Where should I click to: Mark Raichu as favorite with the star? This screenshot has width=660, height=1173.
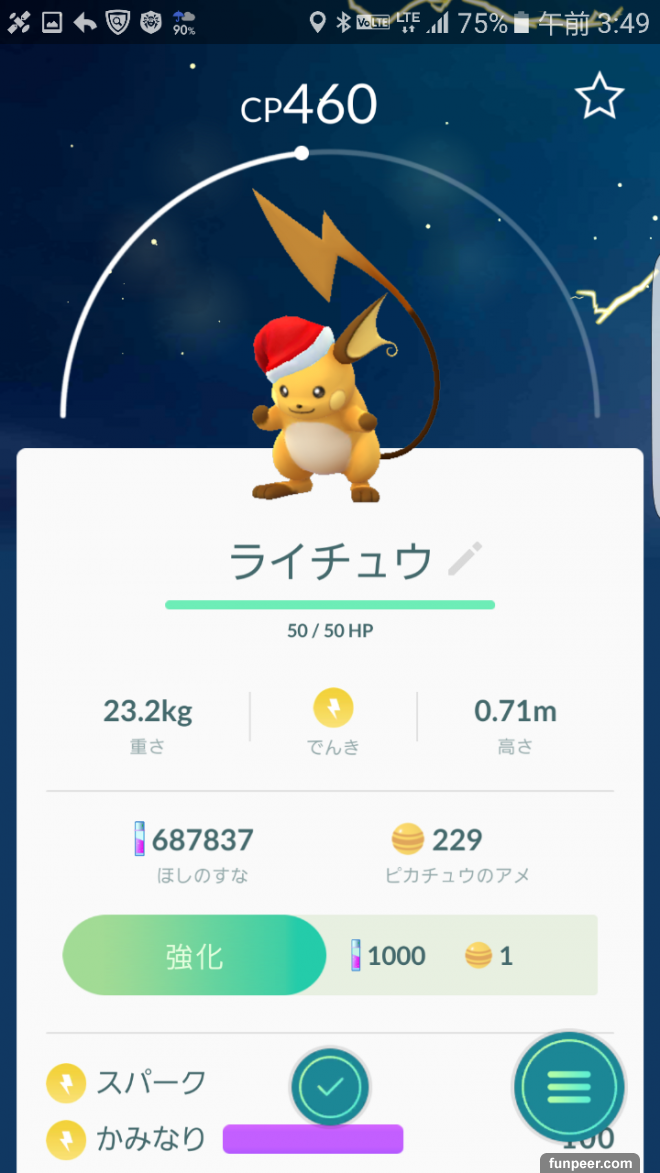[x=599, y=97]
